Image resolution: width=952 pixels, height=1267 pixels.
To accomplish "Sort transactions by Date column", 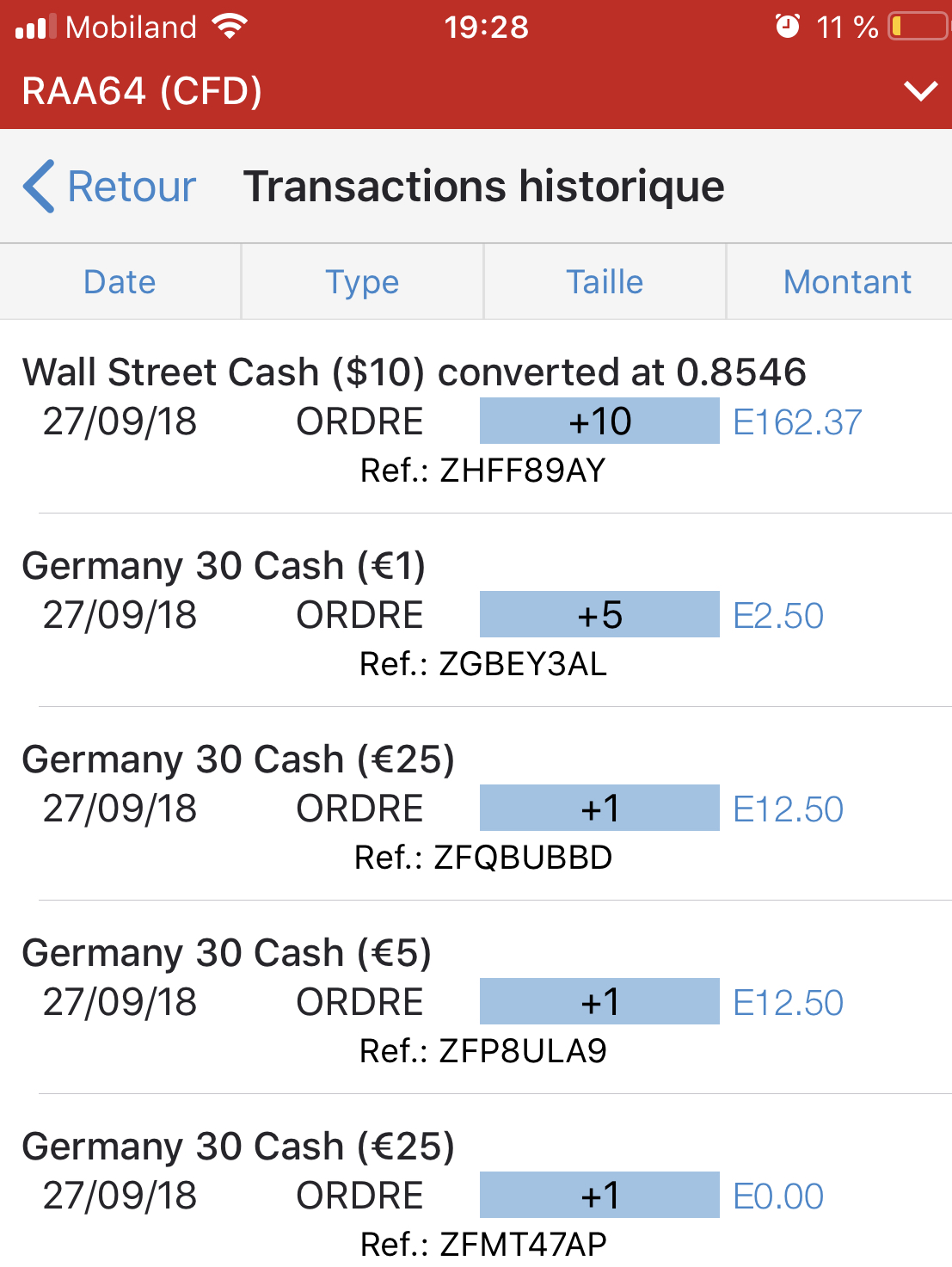I will click(x=120, y=282).
